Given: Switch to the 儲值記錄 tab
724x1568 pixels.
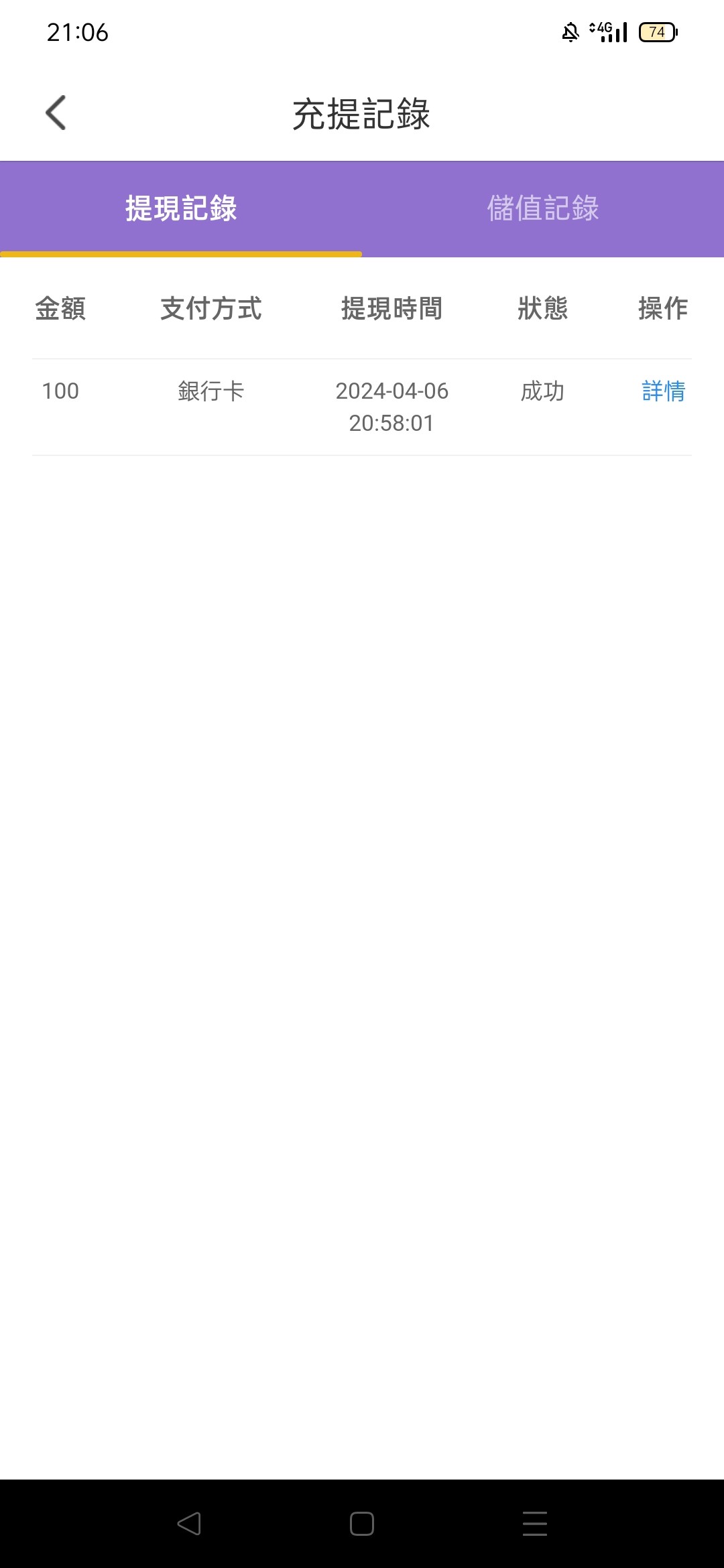Looking at the screenshot, I should pos(543,208).
